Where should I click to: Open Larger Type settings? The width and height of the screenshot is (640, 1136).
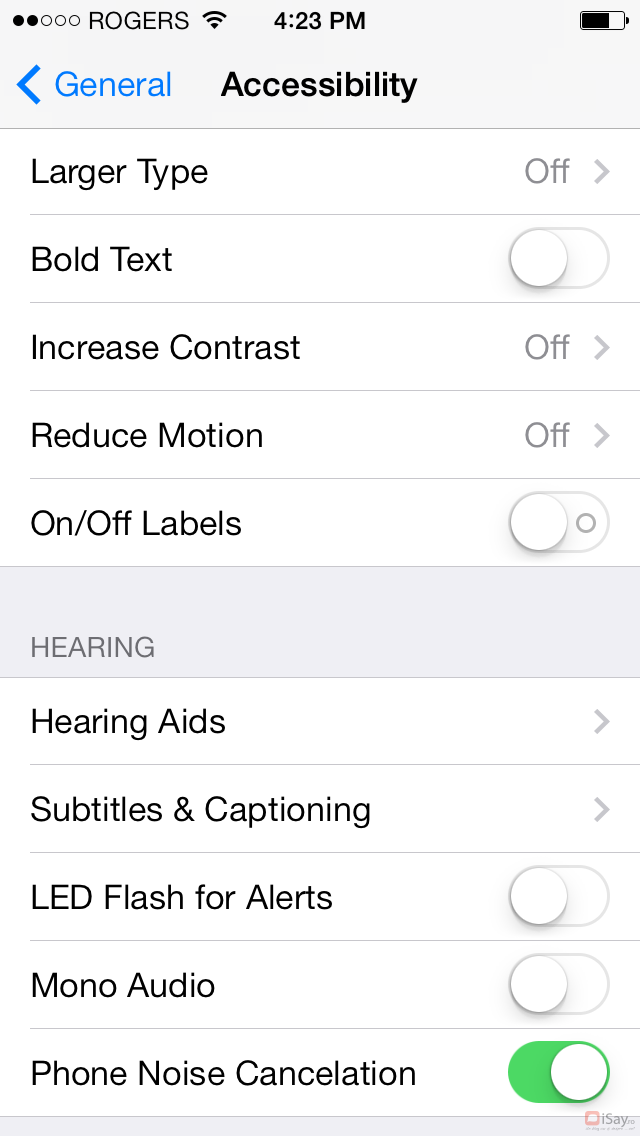pyautogui.click(x=320, y=172)
